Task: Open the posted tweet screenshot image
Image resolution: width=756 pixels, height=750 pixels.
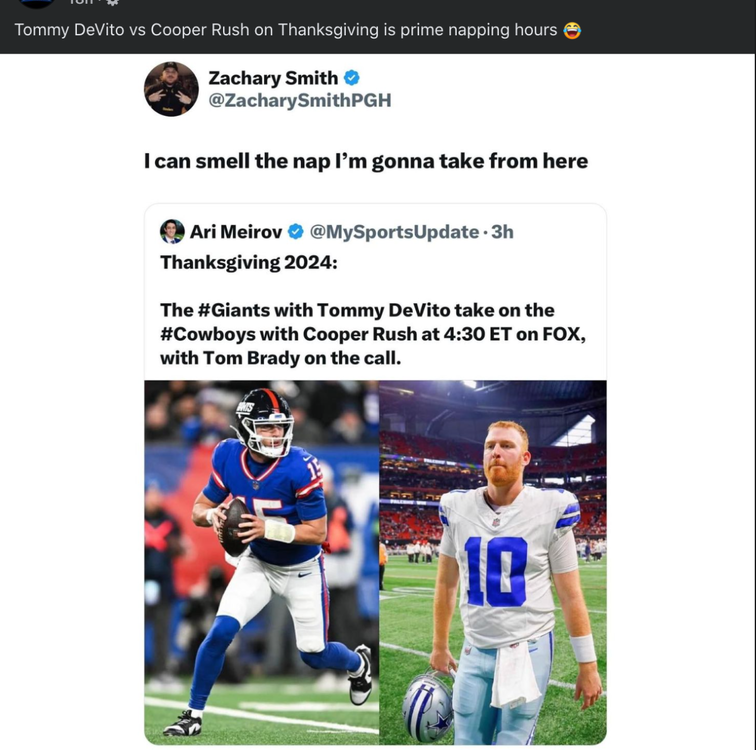Action: point(376,400)
